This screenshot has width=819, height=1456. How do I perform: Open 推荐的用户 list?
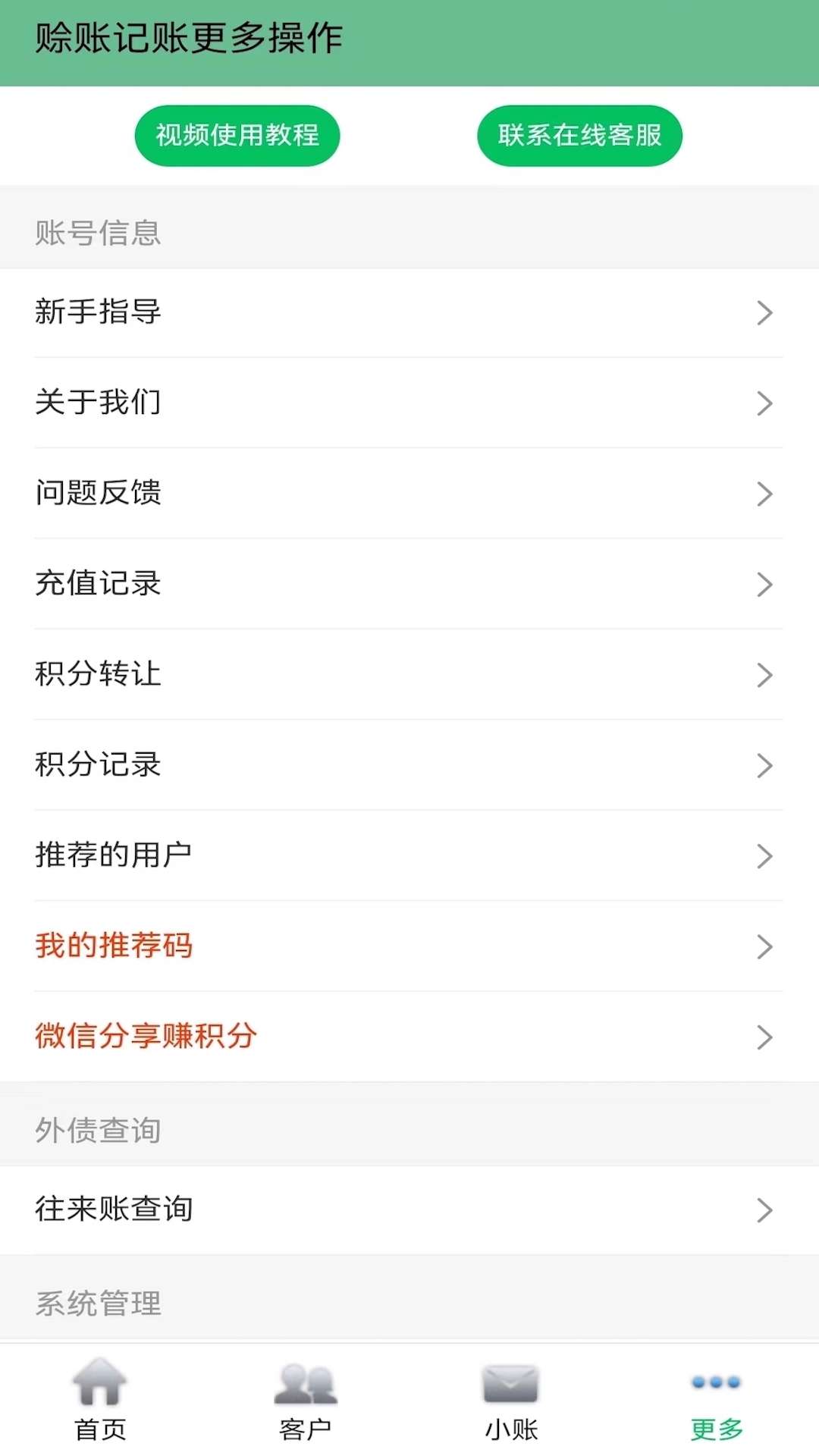click(409, 855)
